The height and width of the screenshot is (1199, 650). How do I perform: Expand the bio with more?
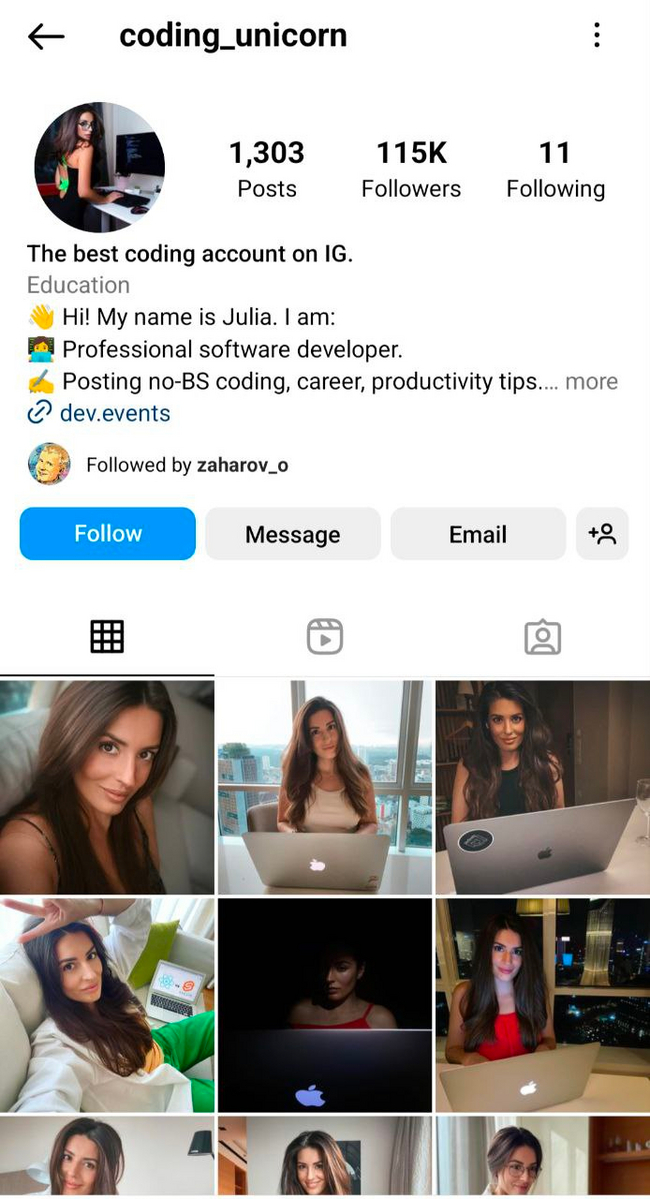[x=592, y=382]
